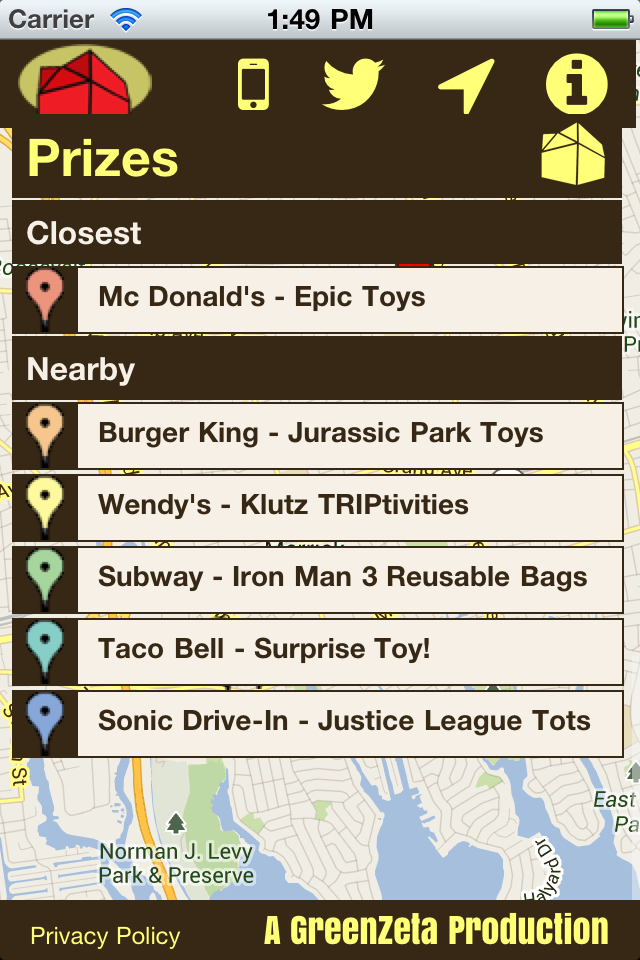Choose Subway - Iron Man 3 Reusable Bags
Screen dimensions: 640x960
coord(350,579)
